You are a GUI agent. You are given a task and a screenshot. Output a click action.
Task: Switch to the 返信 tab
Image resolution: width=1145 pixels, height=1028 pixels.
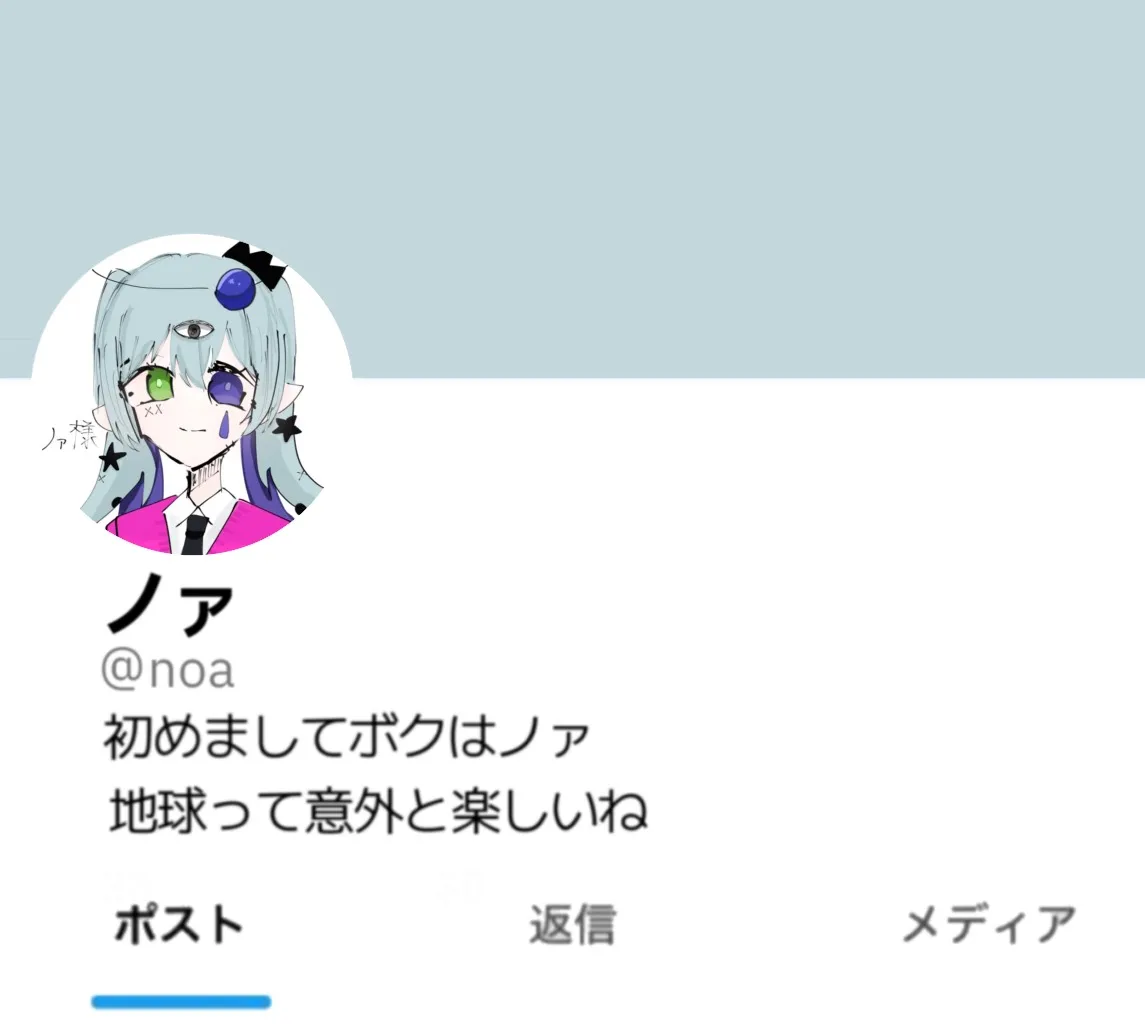coord(571,924)
